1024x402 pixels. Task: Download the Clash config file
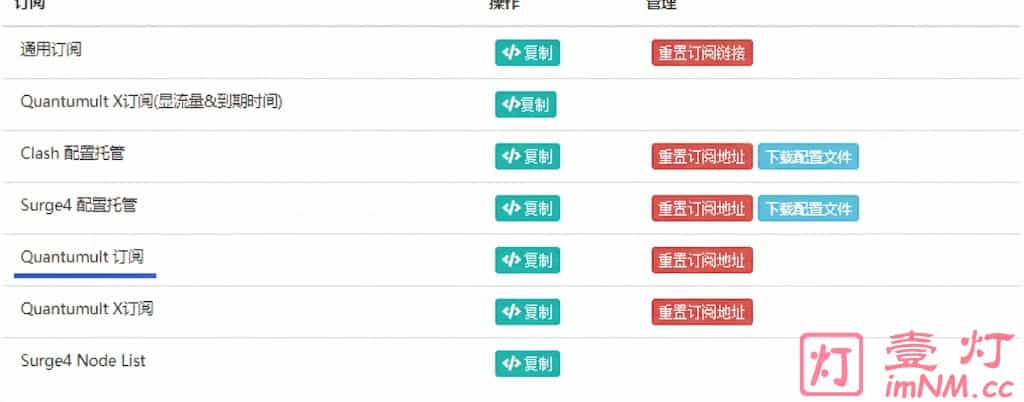pyautogui.click(x=808, y=157)
